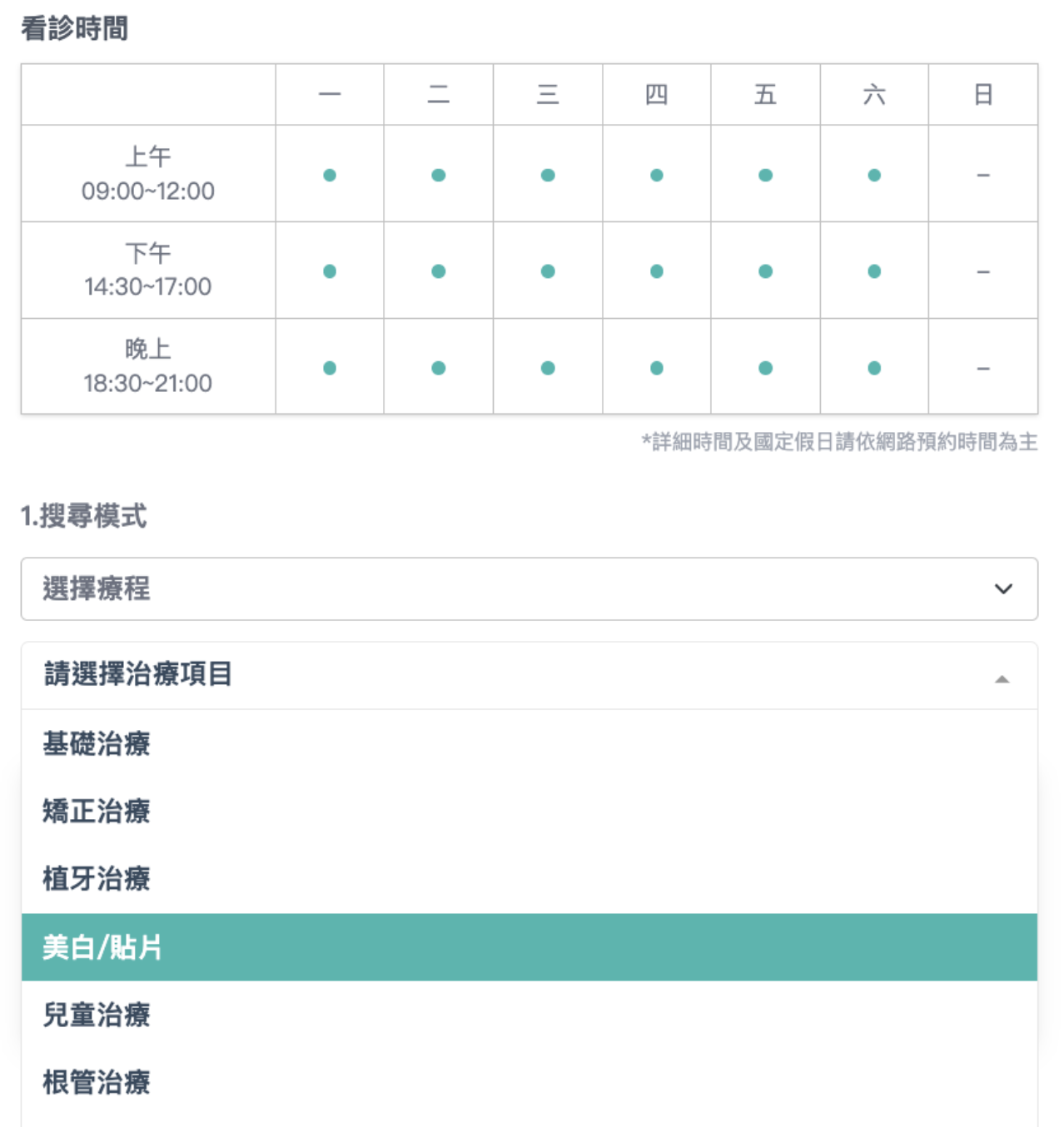
Task: Select the 基礎治療 option
Action: coord(97,745)
